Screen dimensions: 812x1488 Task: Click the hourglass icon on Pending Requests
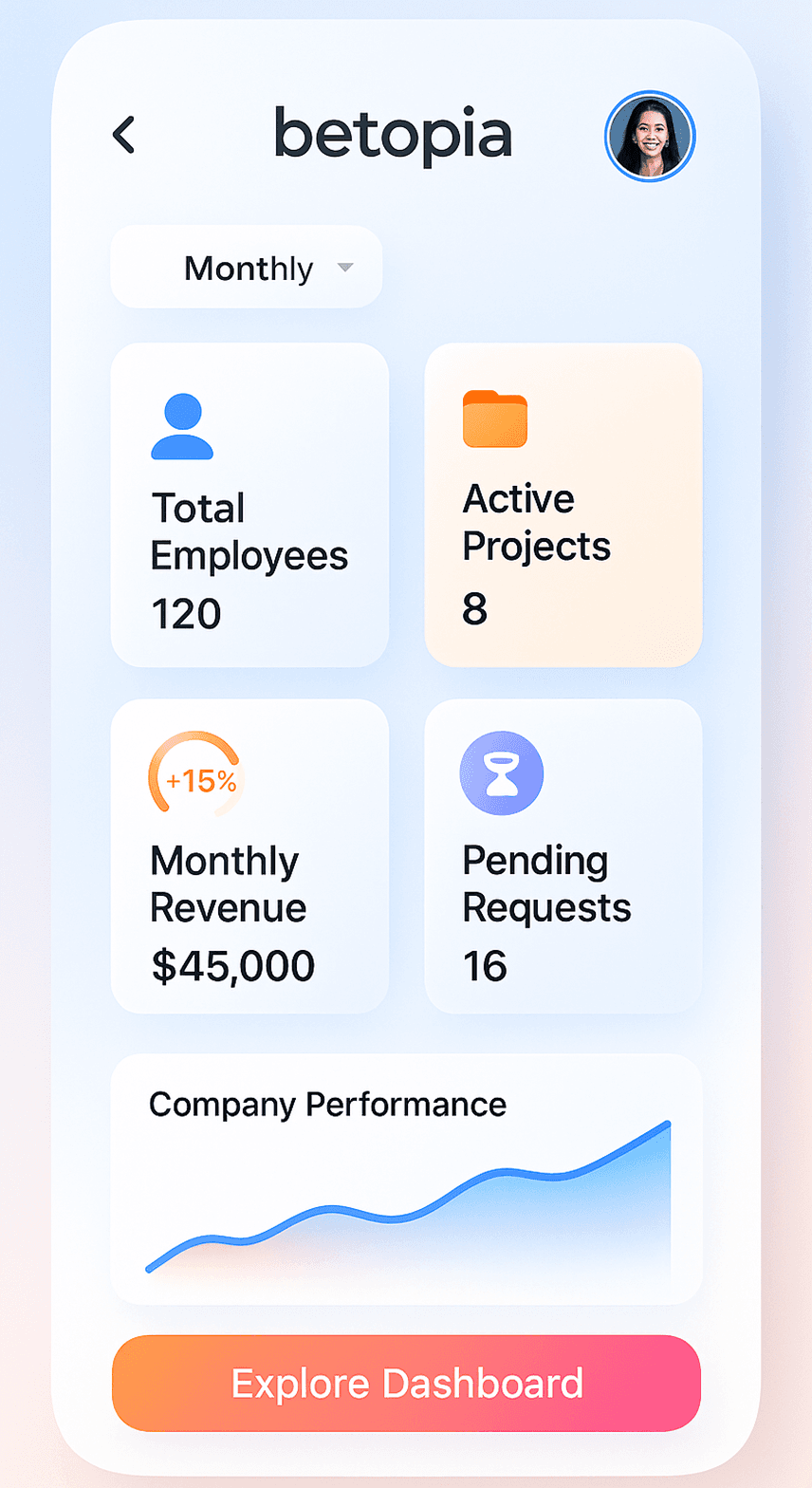[502, 772]
